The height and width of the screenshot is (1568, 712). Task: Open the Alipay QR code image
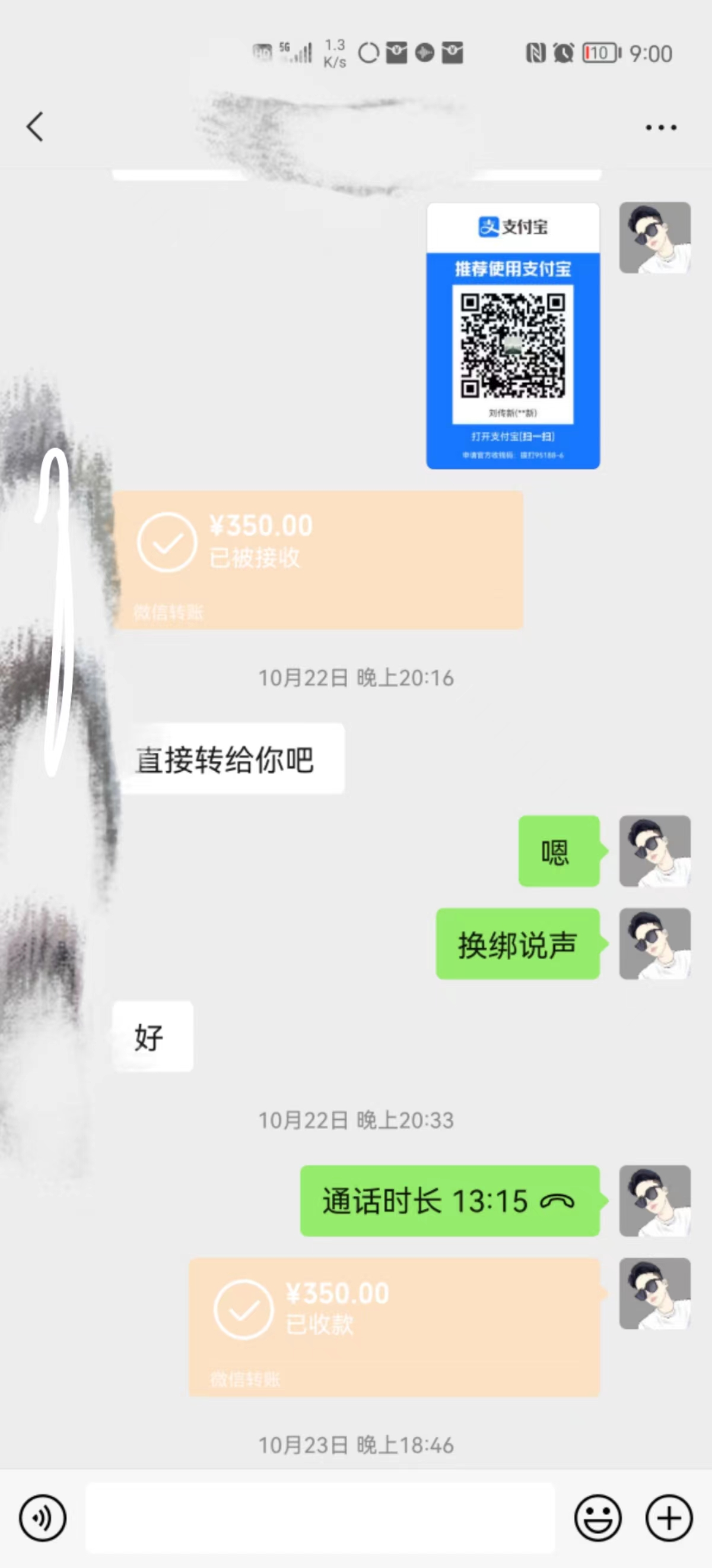pos(513,336)
